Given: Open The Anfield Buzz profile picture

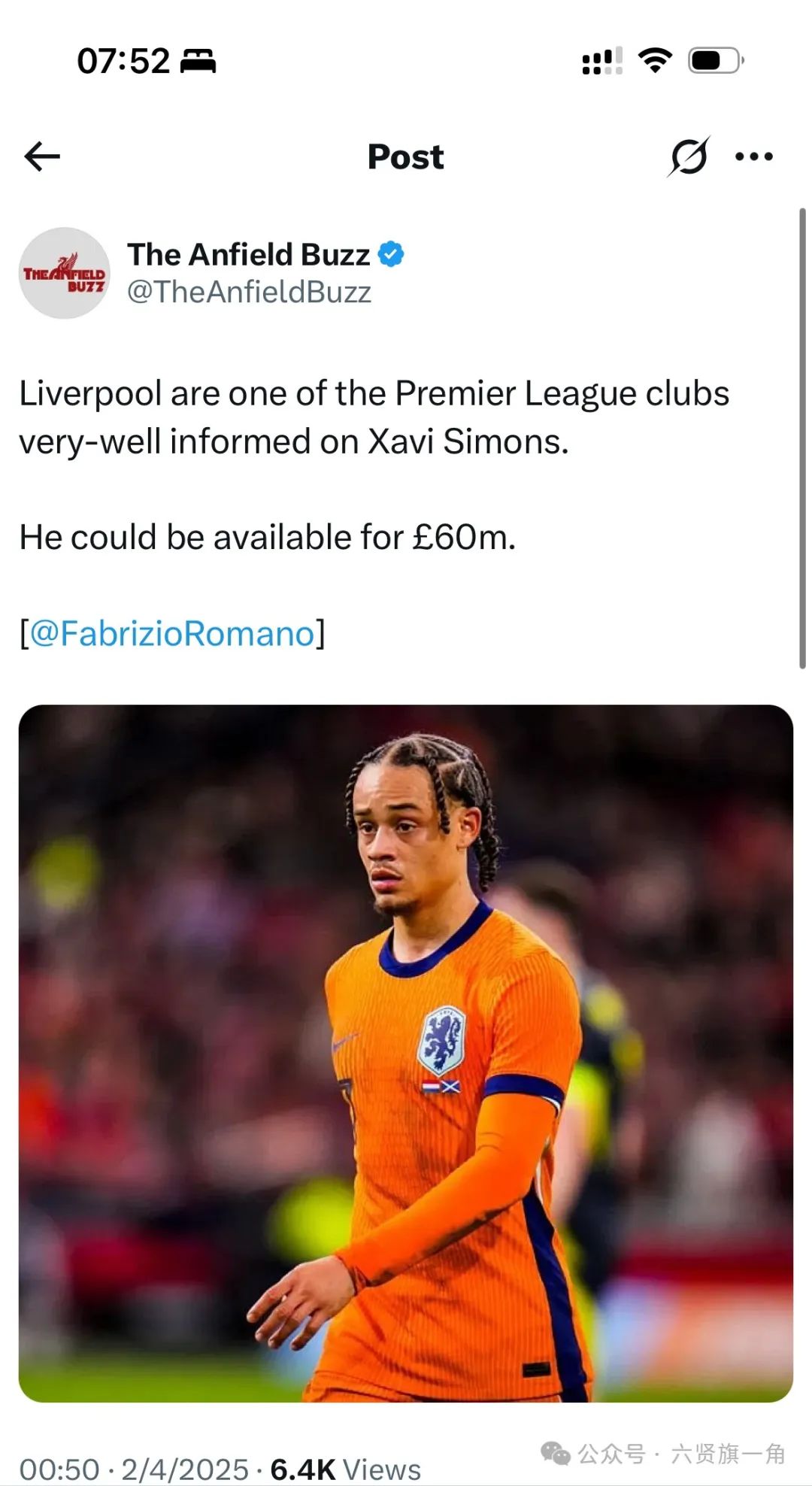Looking at the screenshot, I should pyautogui.click(x=65, y=273).
